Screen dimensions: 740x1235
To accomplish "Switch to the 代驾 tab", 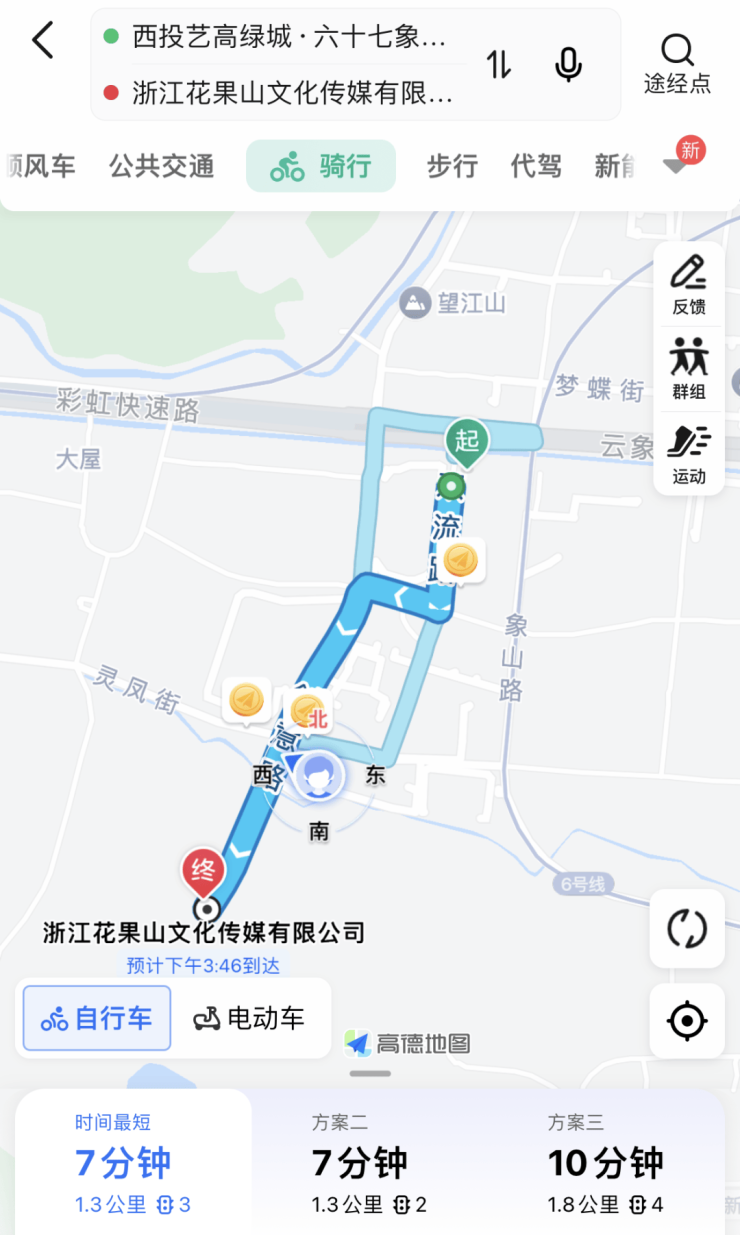I will tap(536, 166).
